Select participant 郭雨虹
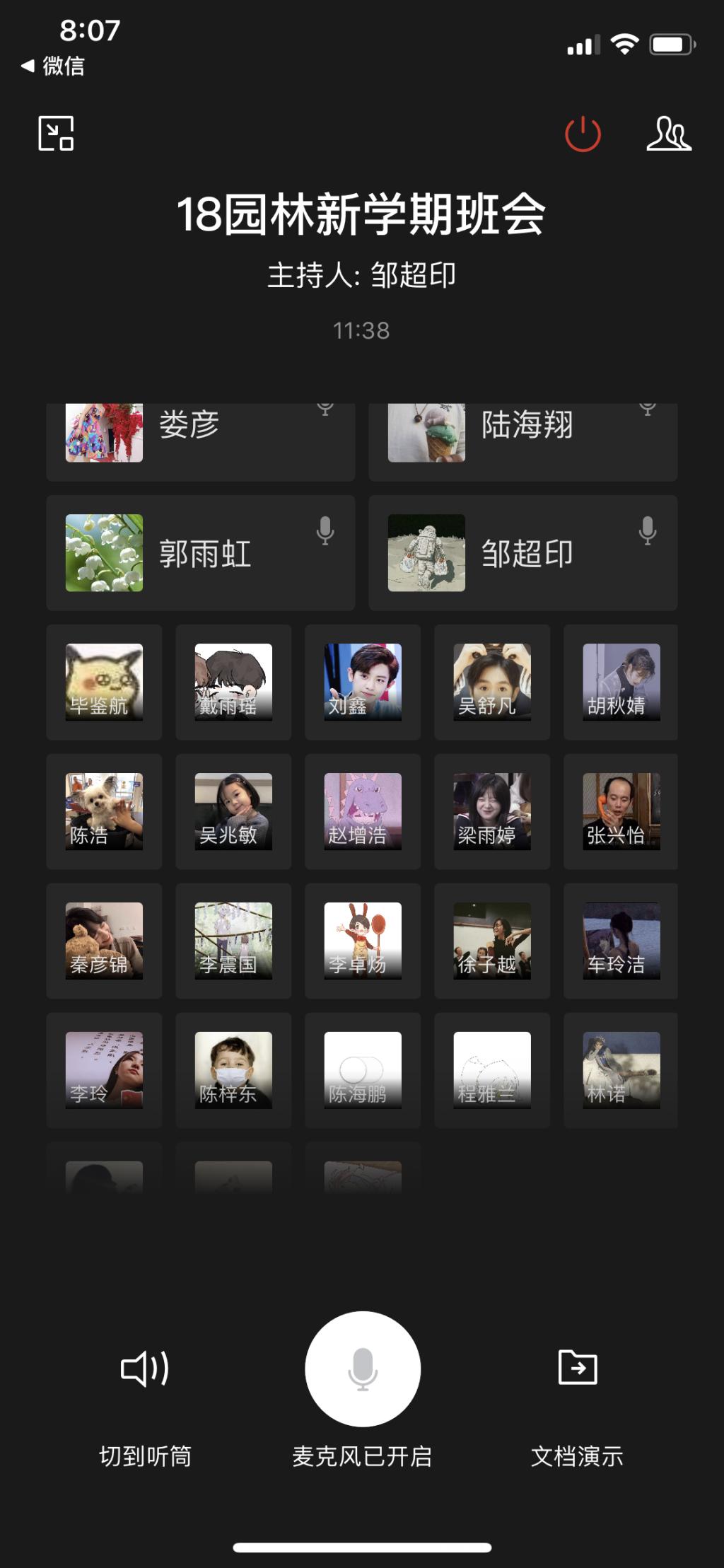The image size is (724, 1568). (x=200, y=552)
